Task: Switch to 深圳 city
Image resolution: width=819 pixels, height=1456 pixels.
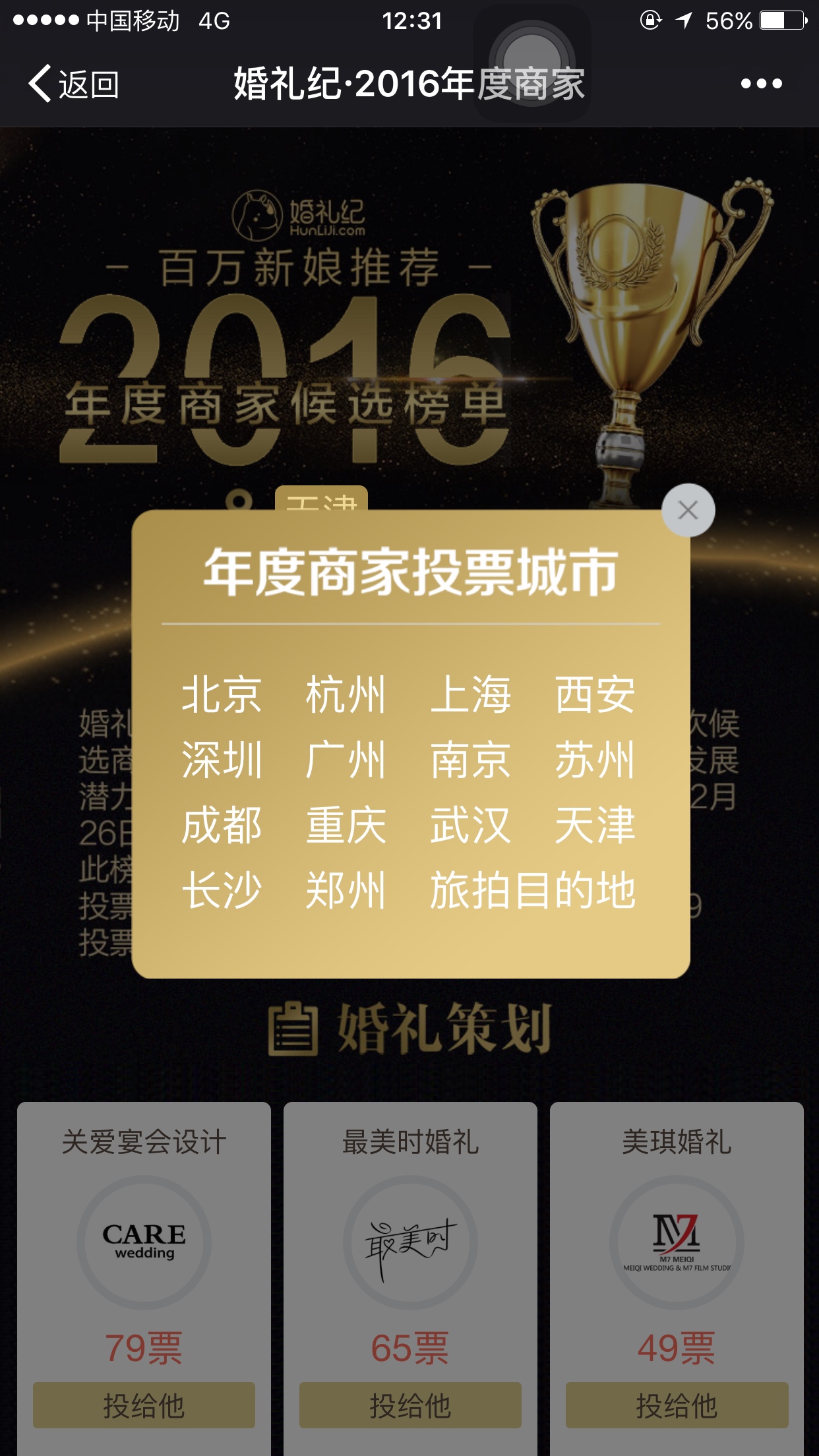Action: click(x=222, y=760)
